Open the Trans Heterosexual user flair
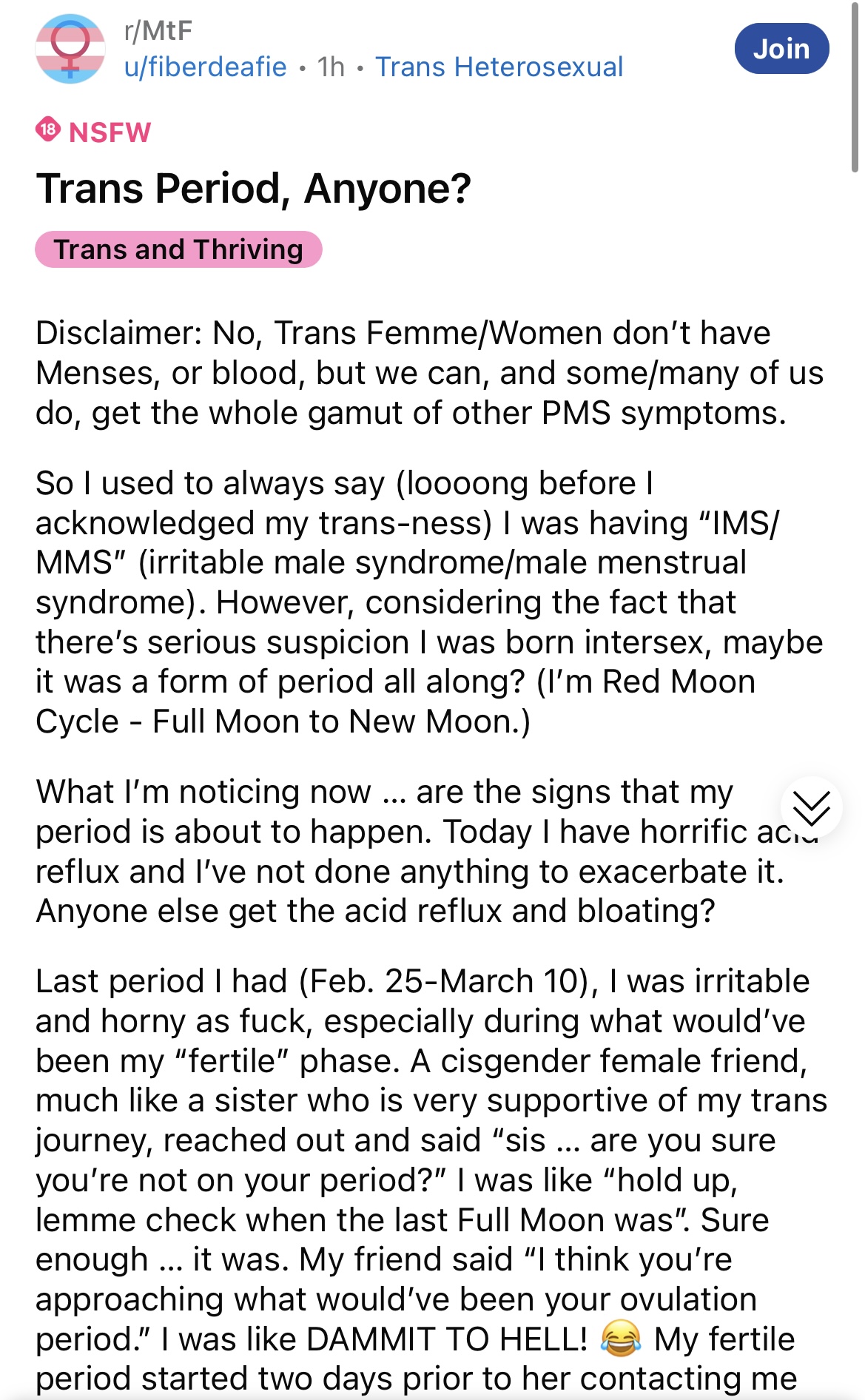Image resolution: width=865 pixels, height=1400 pixels. click(x=499, y=67)
